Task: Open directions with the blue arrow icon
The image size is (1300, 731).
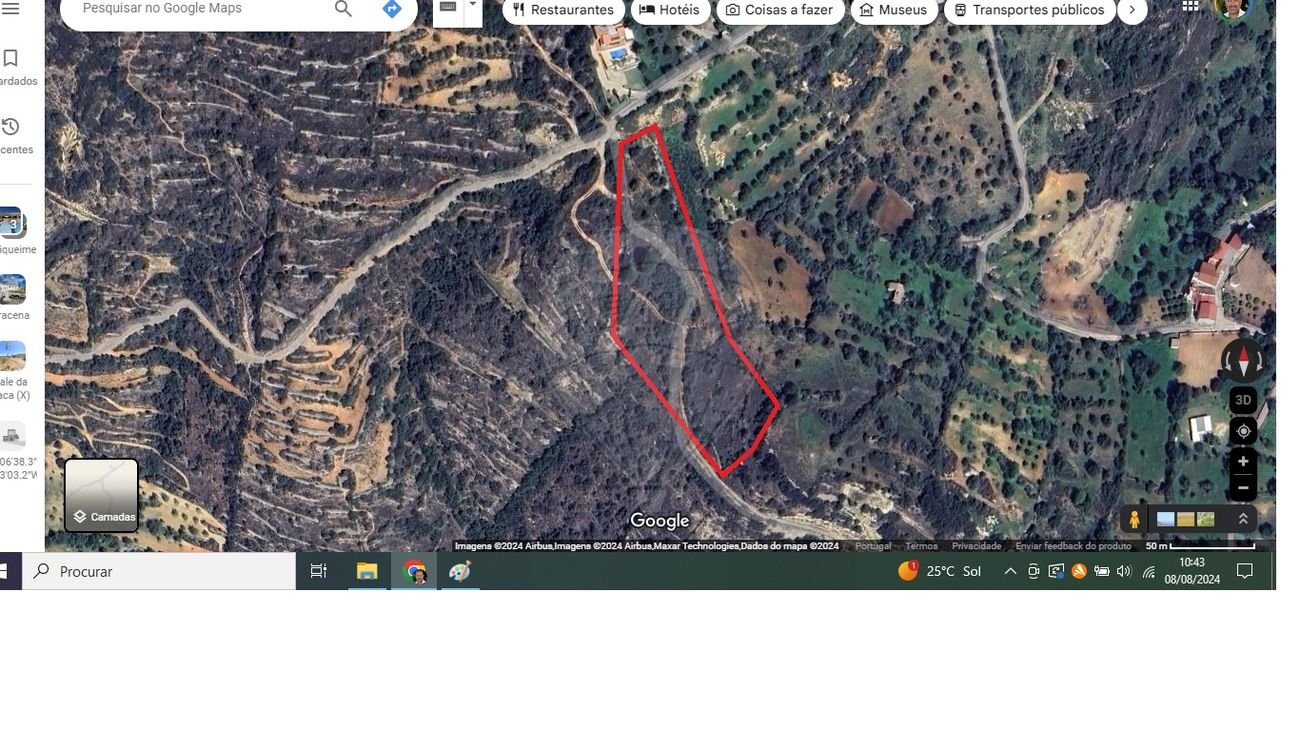Action: (x=392, y=9)
